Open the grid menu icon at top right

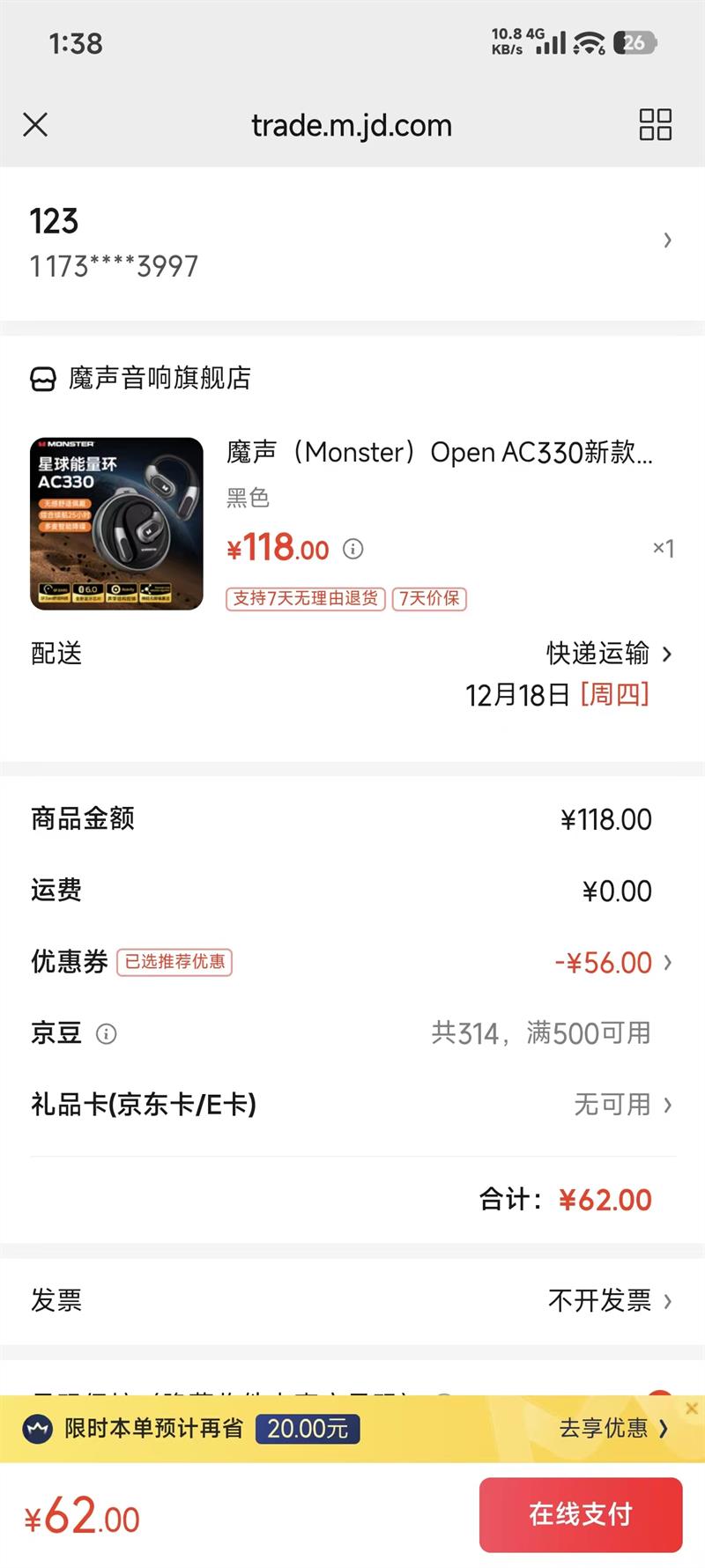coord(655,124)
